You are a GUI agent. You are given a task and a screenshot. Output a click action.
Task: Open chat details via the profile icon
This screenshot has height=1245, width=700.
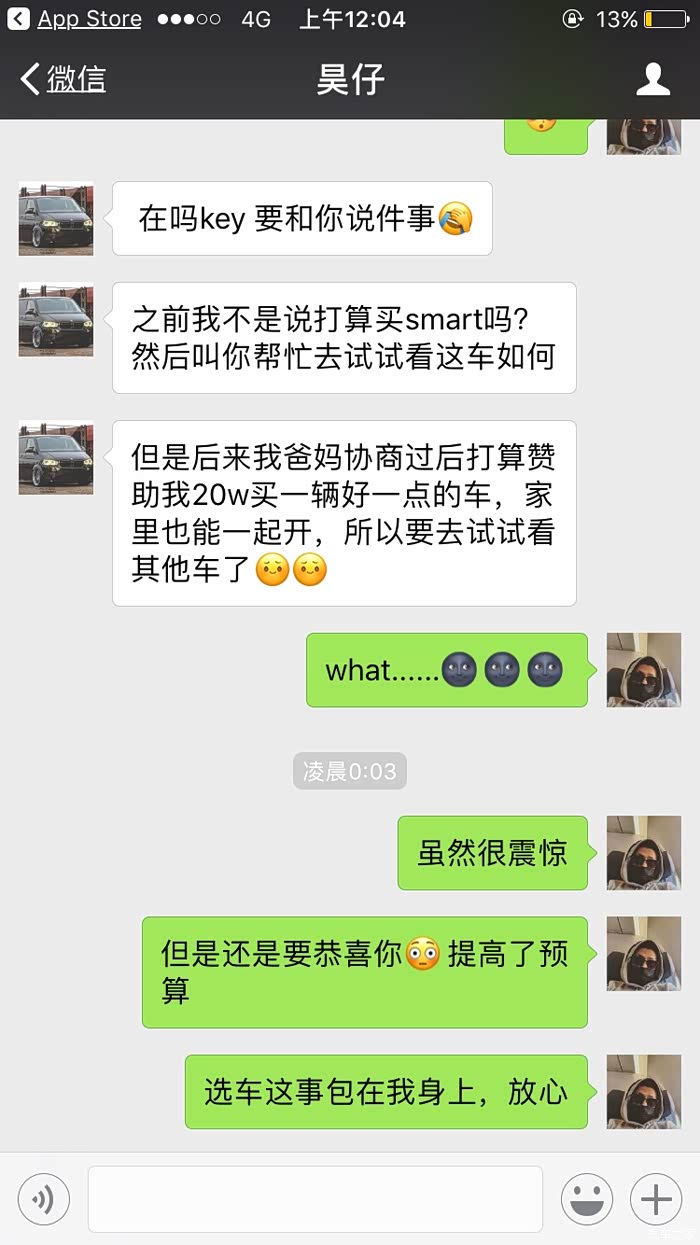coord(653,79)
